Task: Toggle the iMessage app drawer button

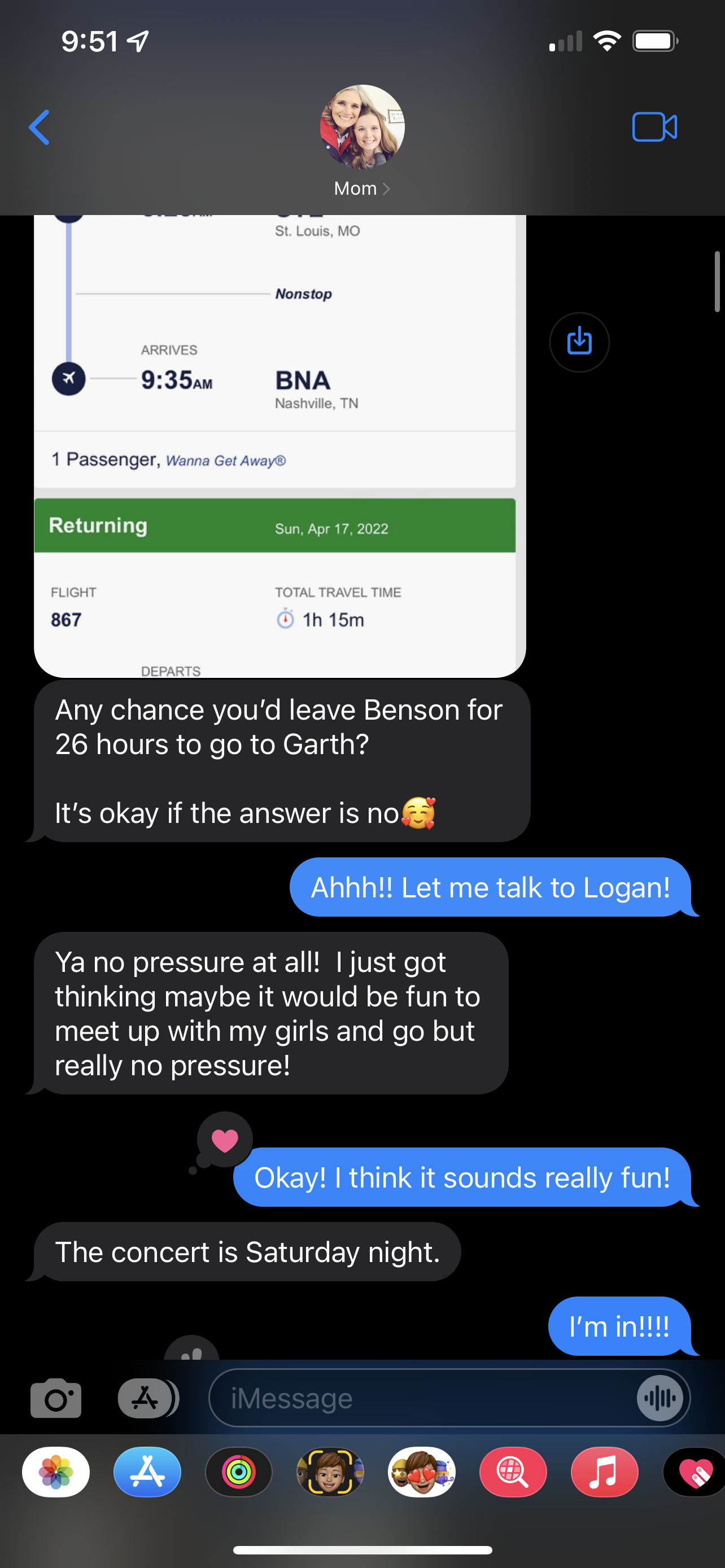Action: (x=146, y=1398)
